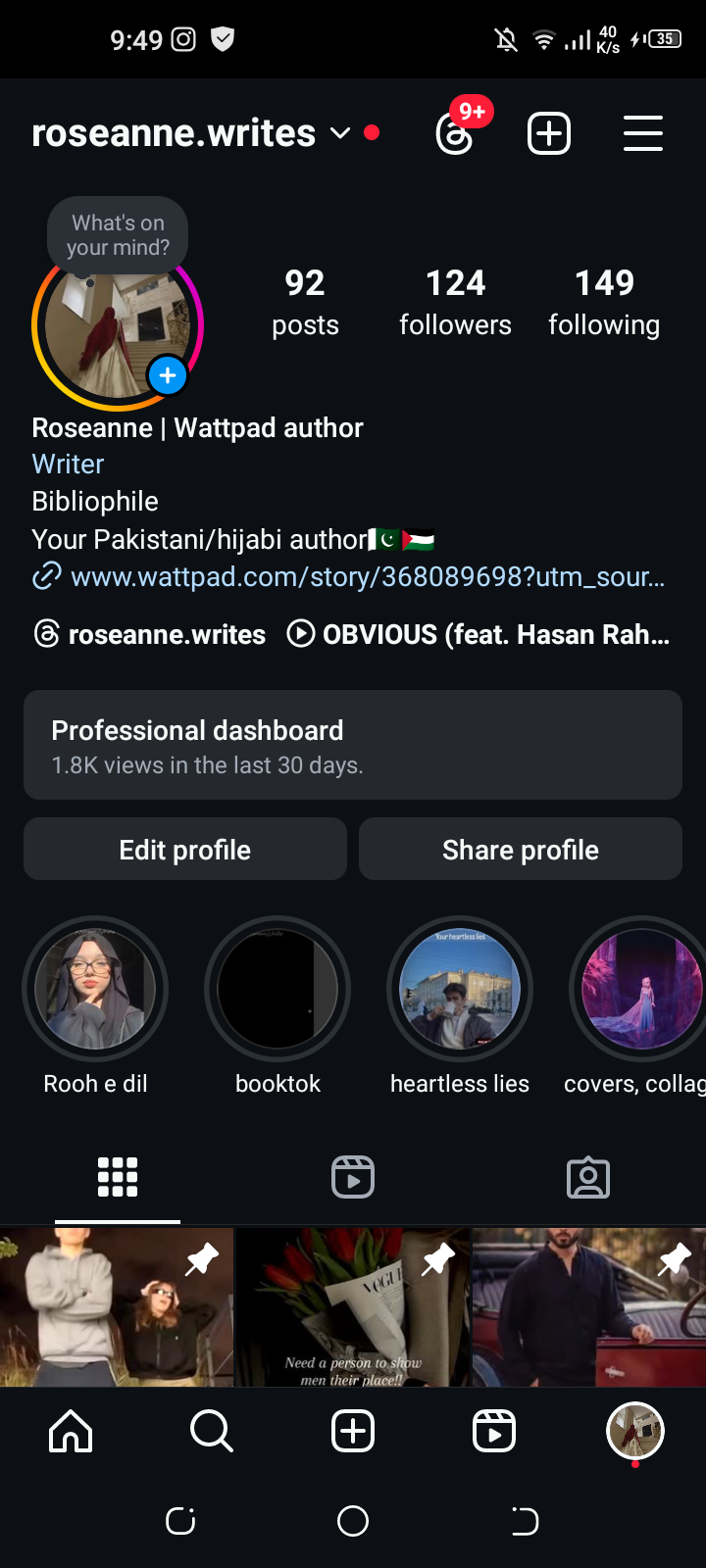Tap the Share profile button
706x1568 pixels.
coord(521,849)
